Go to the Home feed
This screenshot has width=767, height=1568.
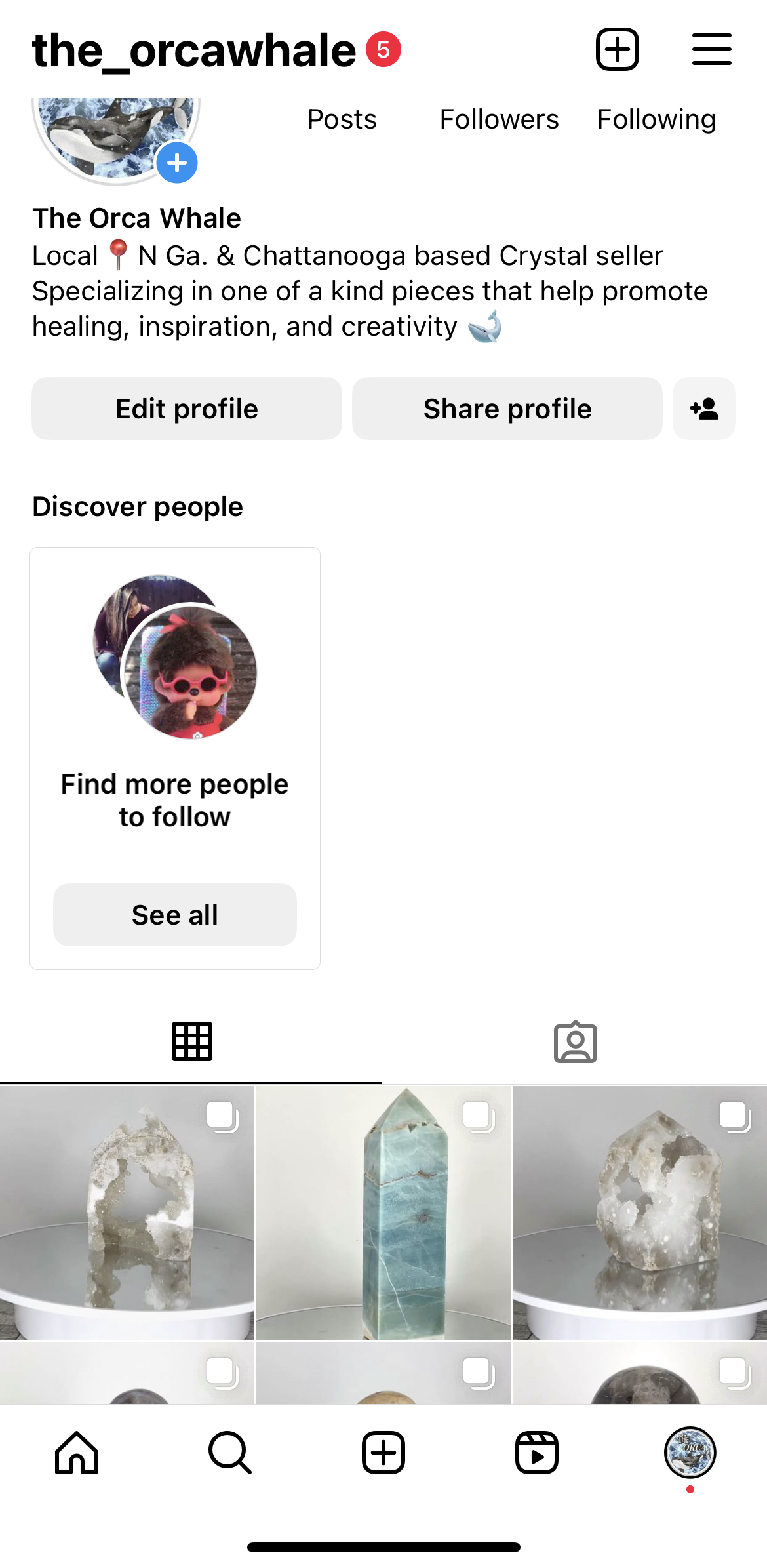[x=77, y=1453]
